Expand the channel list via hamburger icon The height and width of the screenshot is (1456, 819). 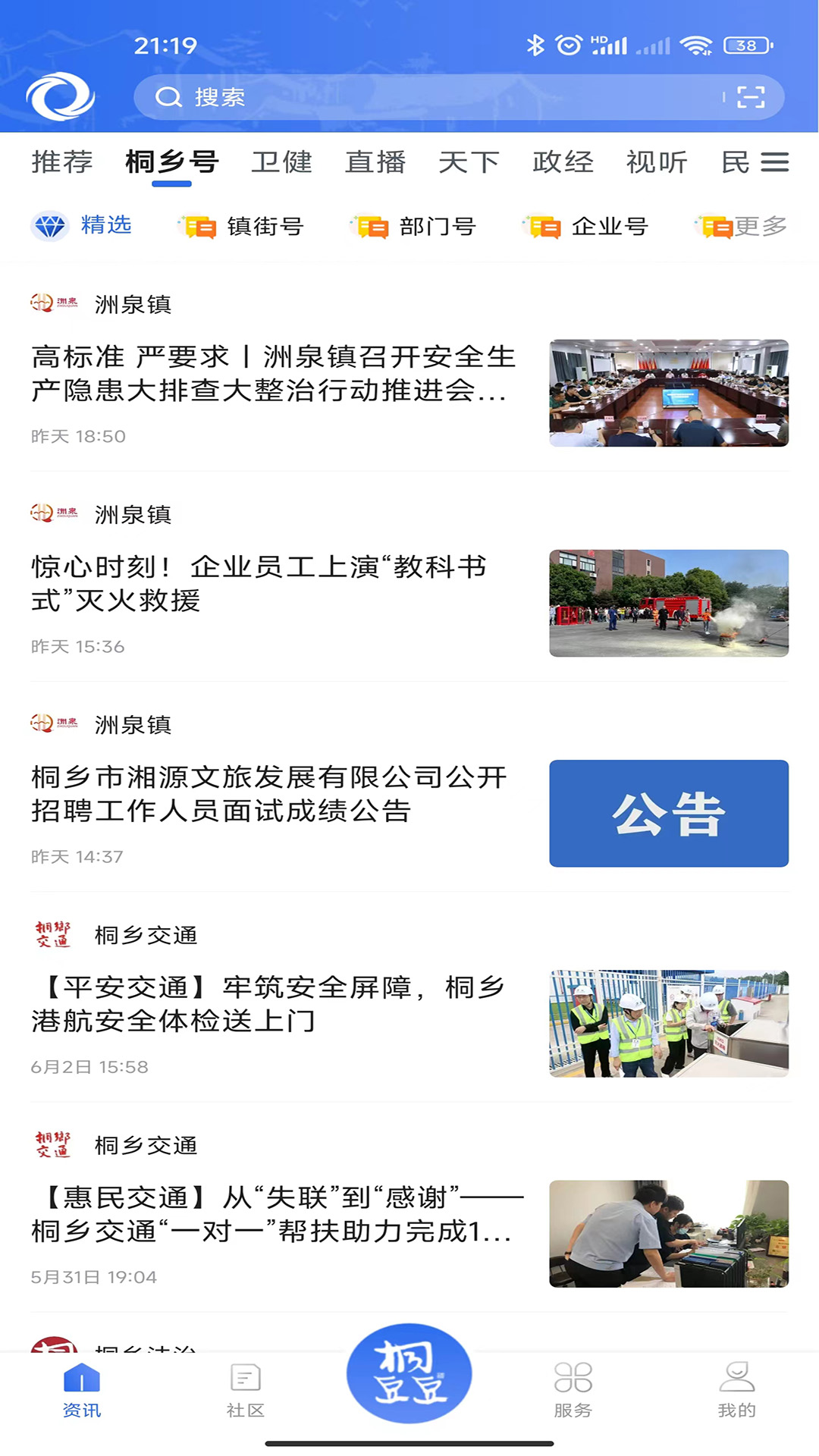[x=774, y=162]
